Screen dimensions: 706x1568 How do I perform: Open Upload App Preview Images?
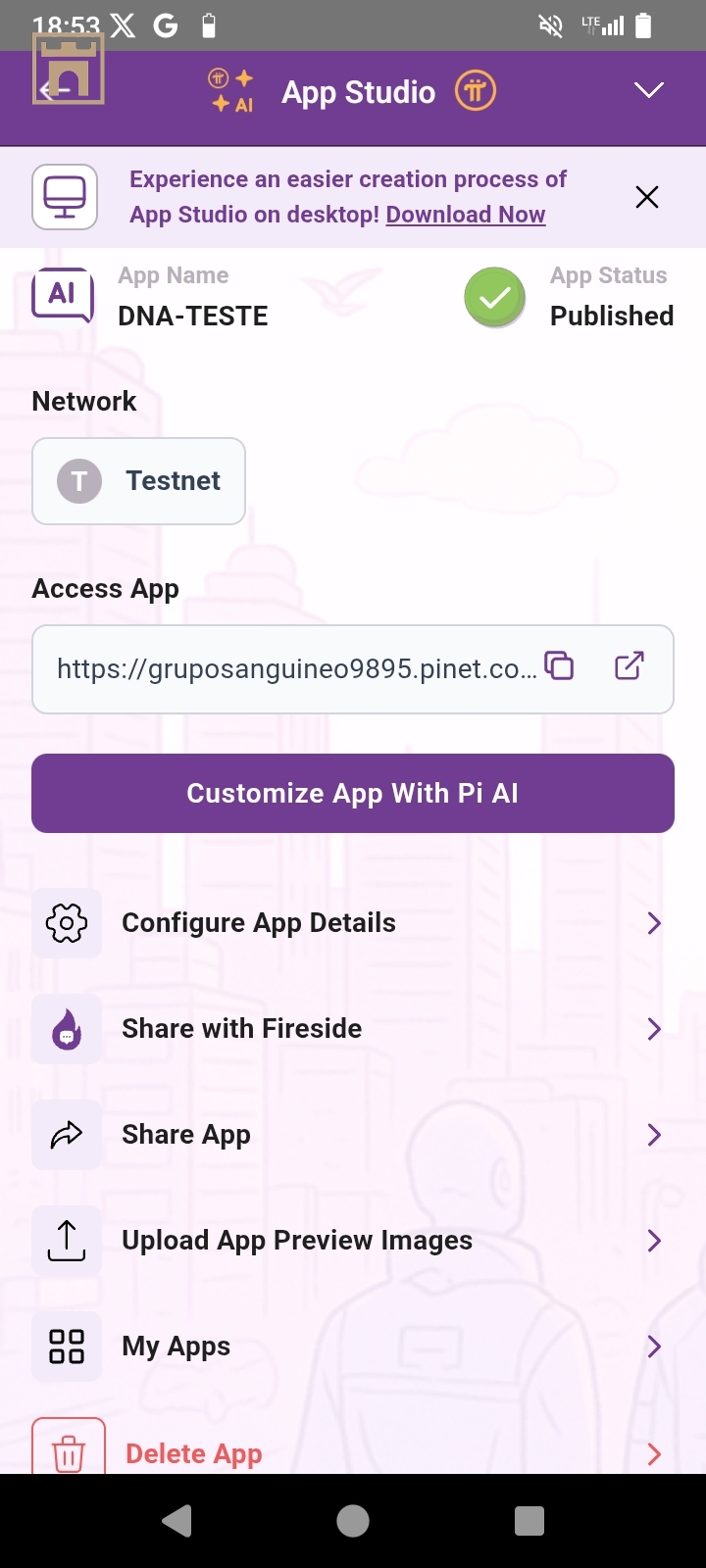pyautogui.click(x=353, y=1241)
